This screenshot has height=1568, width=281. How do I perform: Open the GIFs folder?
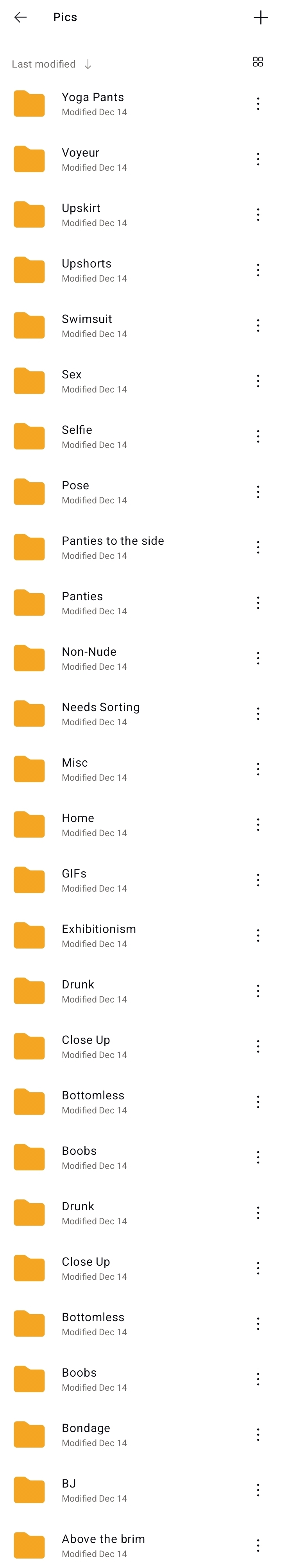tap(74, 879)
